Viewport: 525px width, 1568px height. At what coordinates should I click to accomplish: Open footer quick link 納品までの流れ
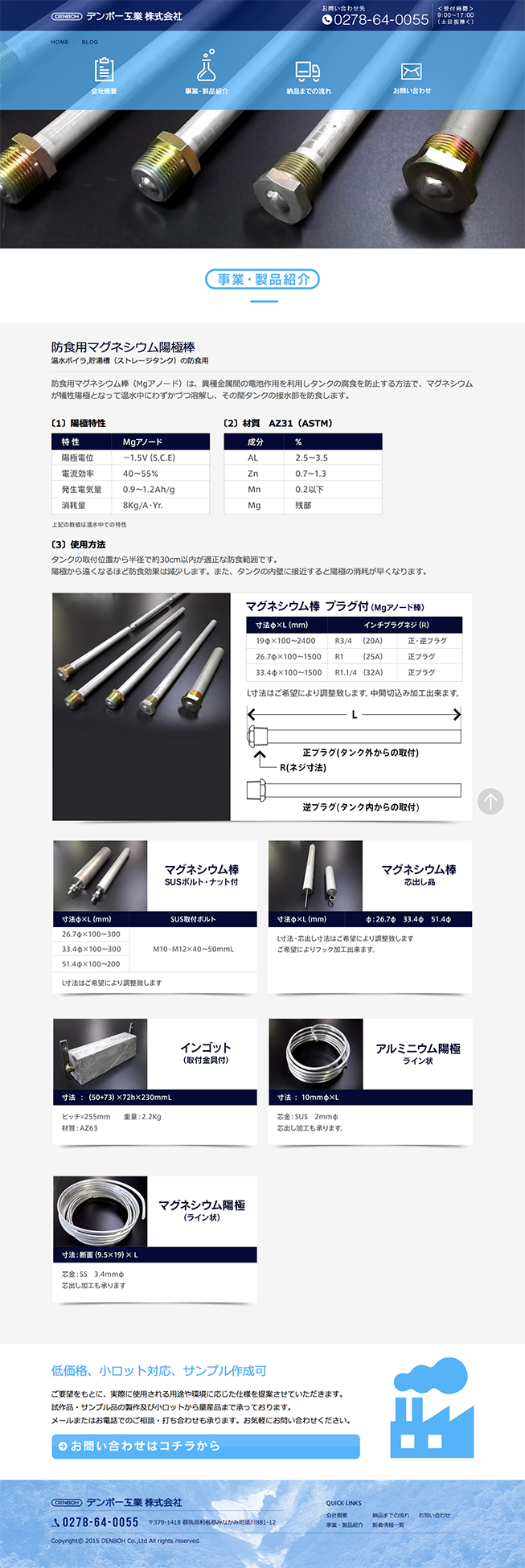[391, 1515]
